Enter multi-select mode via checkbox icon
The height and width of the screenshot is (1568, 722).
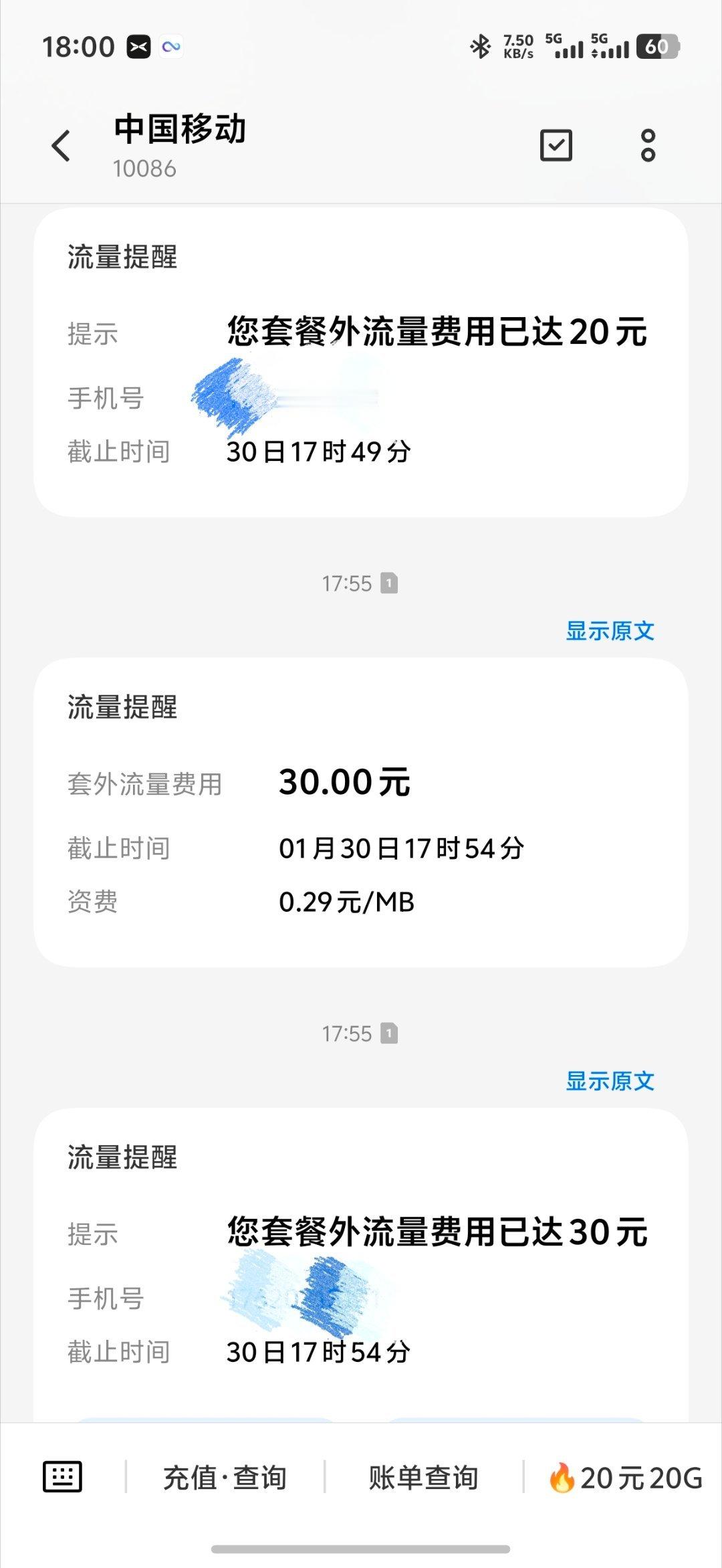pyautogui.click(x=555, y=144)
